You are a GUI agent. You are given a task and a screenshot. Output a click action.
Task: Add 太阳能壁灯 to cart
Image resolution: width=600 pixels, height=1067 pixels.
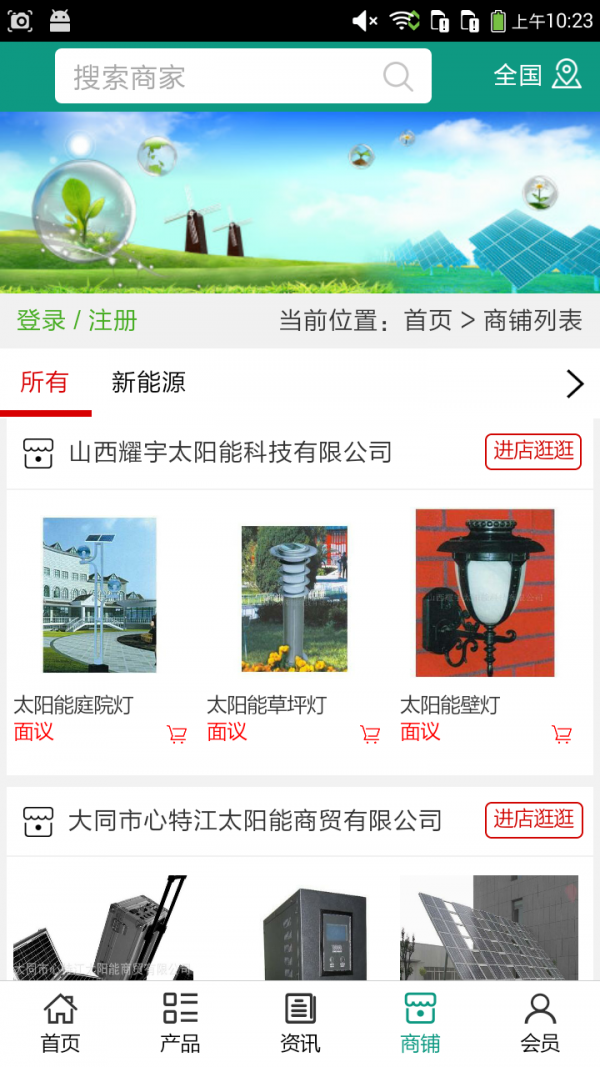[x=562, y=735]
